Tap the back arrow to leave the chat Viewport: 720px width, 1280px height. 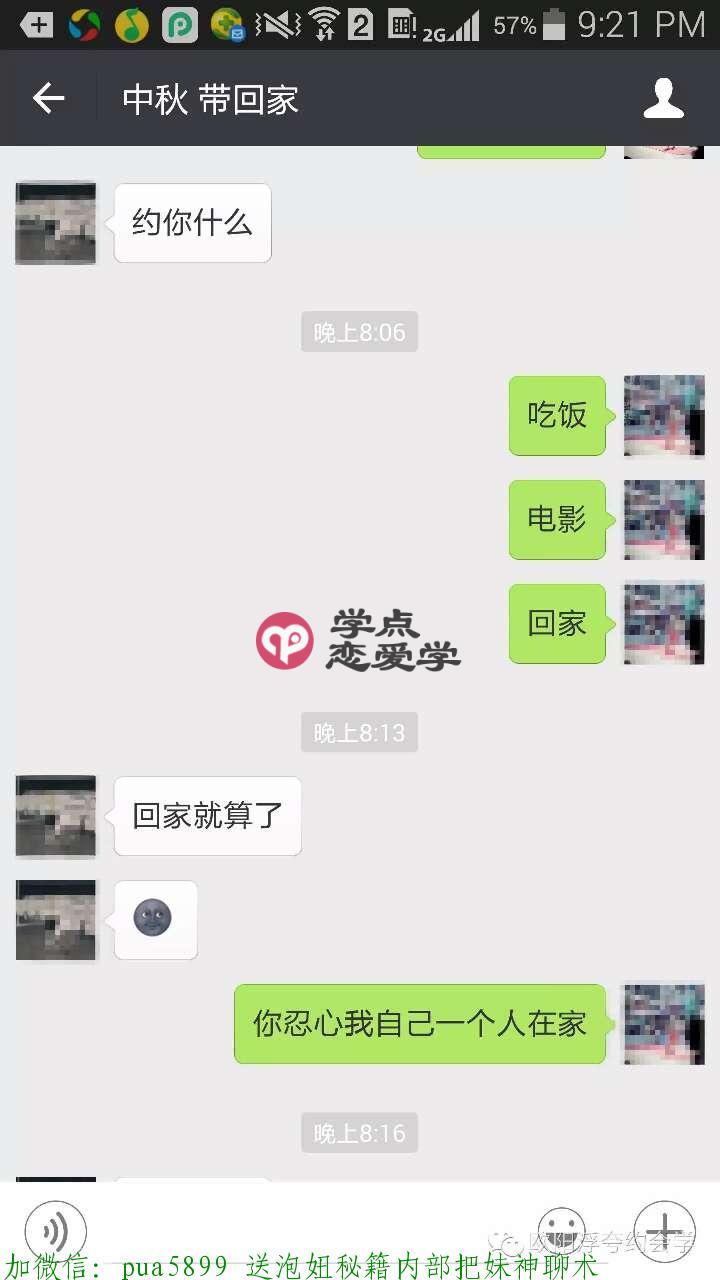click(46, 97)
